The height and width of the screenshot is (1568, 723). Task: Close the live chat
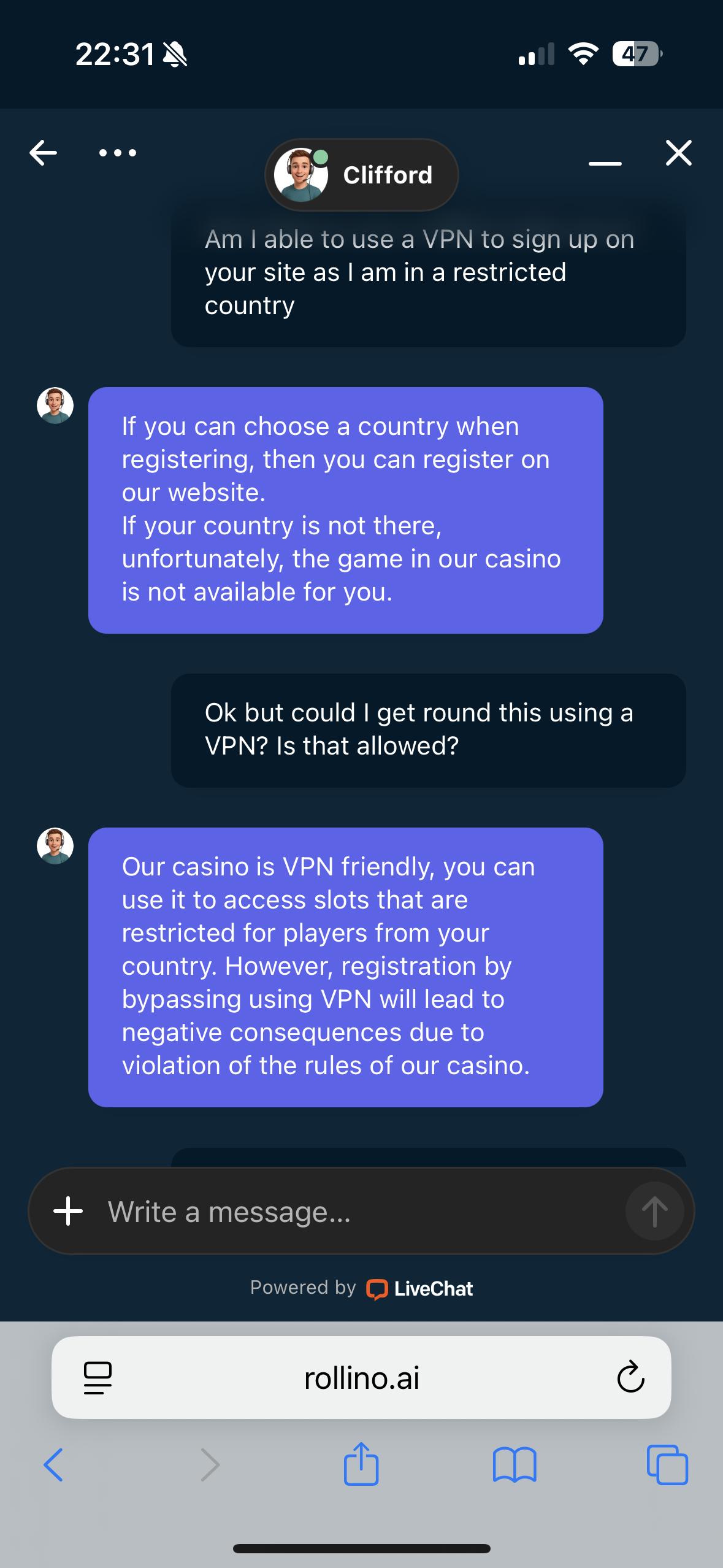(x=678, y=153)
